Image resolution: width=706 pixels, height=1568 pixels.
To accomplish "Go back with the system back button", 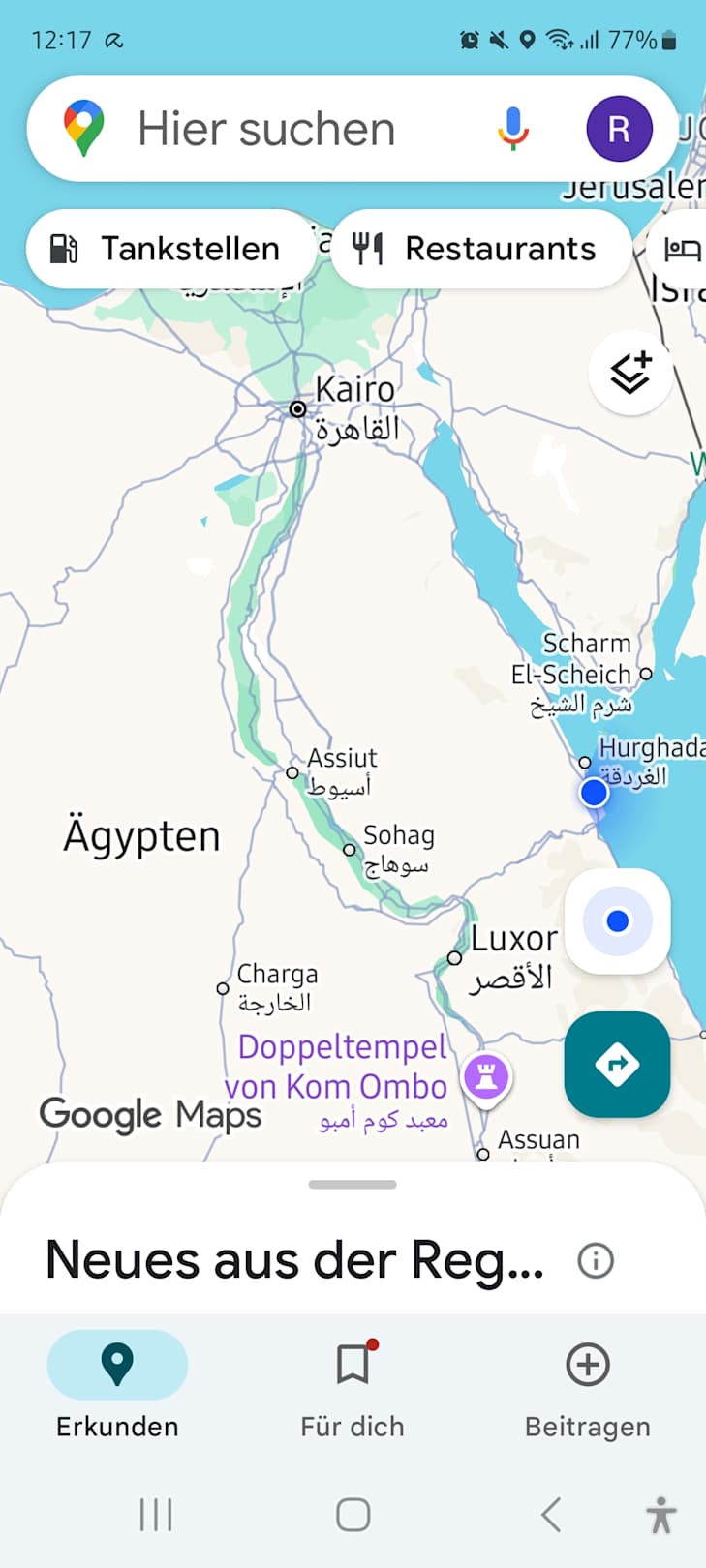I will coord(550,1515).
